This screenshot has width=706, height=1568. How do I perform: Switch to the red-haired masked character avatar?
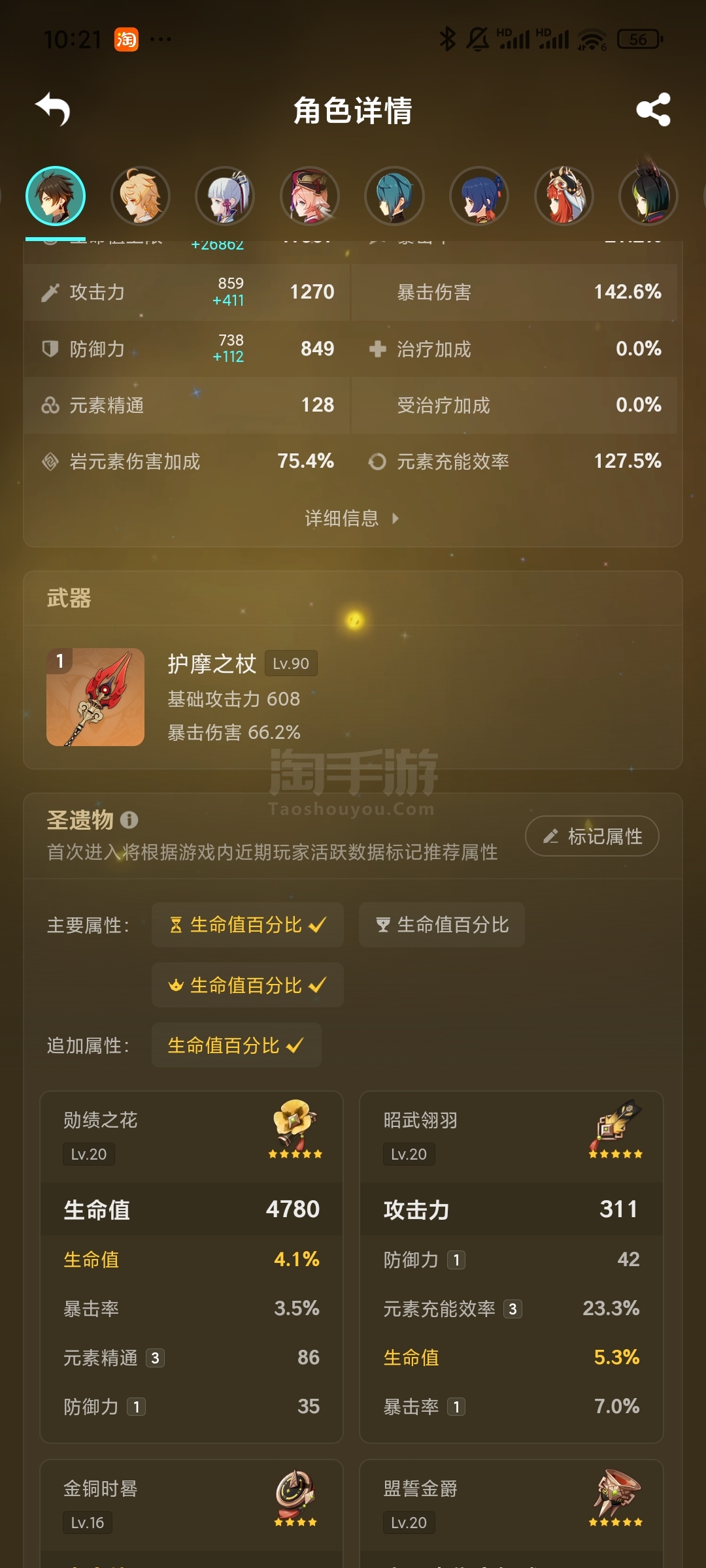tap(563, 196)
